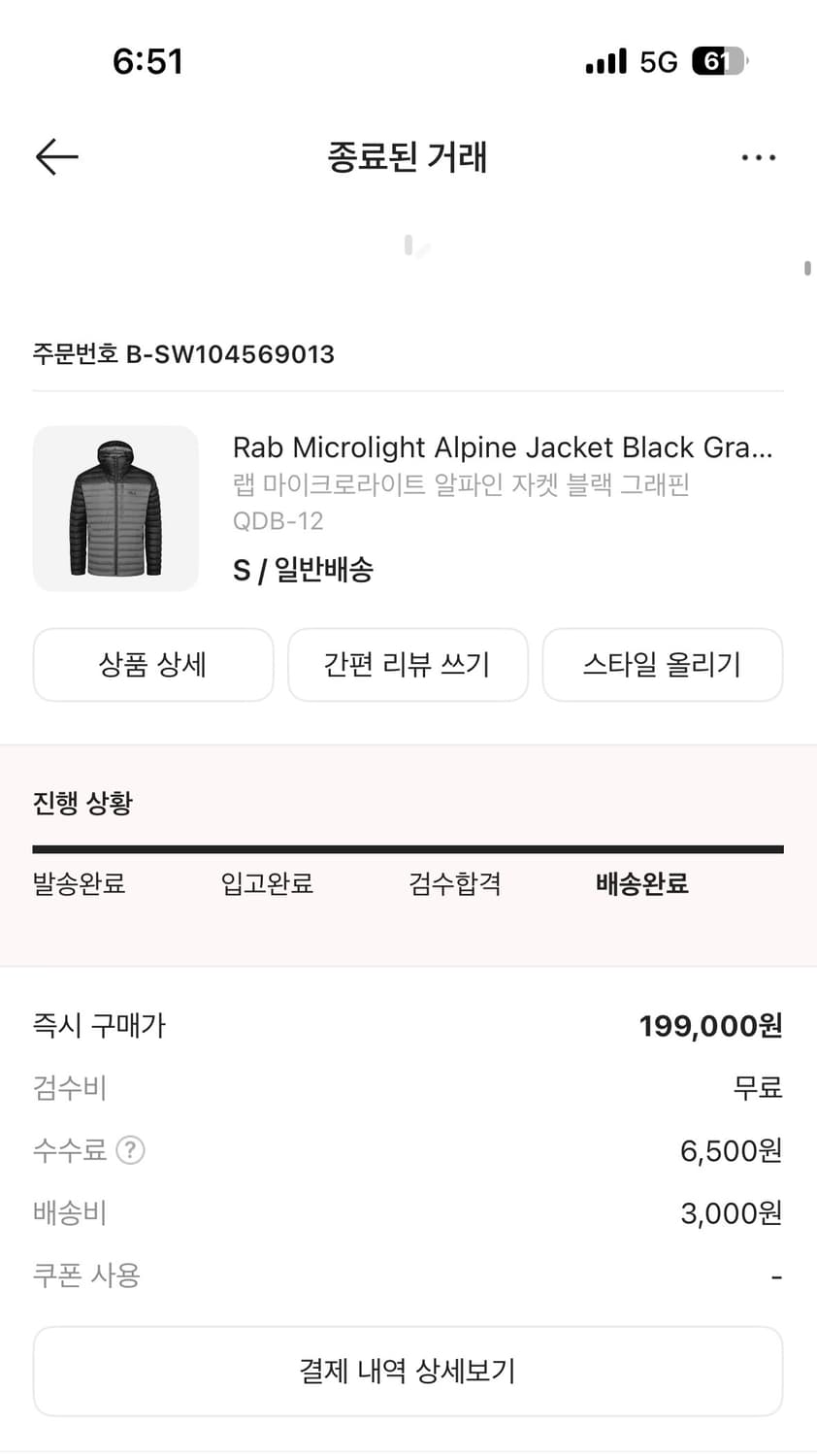This screenshot has height=1456, width=817.
Task: Select the 입고완료 progress step
Action: [265, 883]
